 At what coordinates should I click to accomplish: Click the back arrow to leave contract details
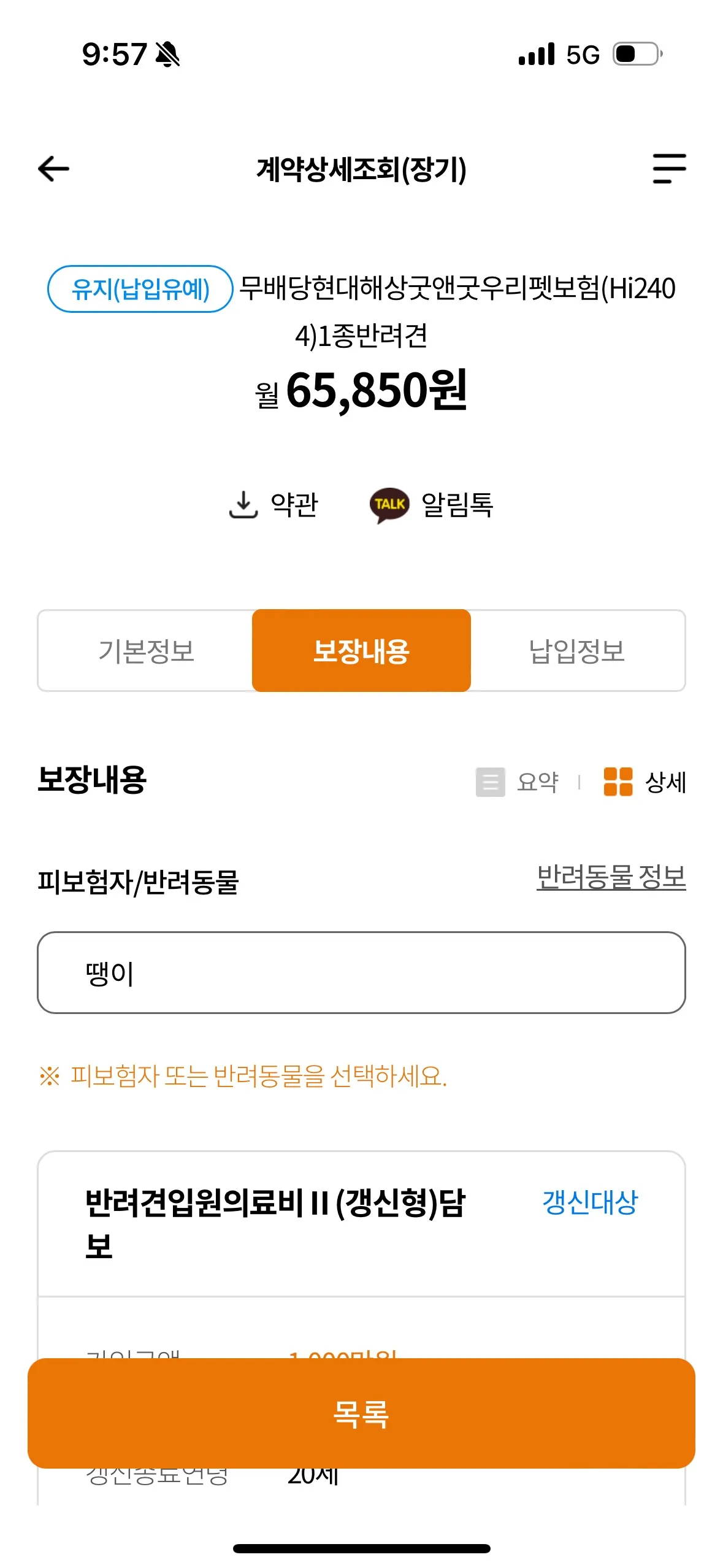53,167
